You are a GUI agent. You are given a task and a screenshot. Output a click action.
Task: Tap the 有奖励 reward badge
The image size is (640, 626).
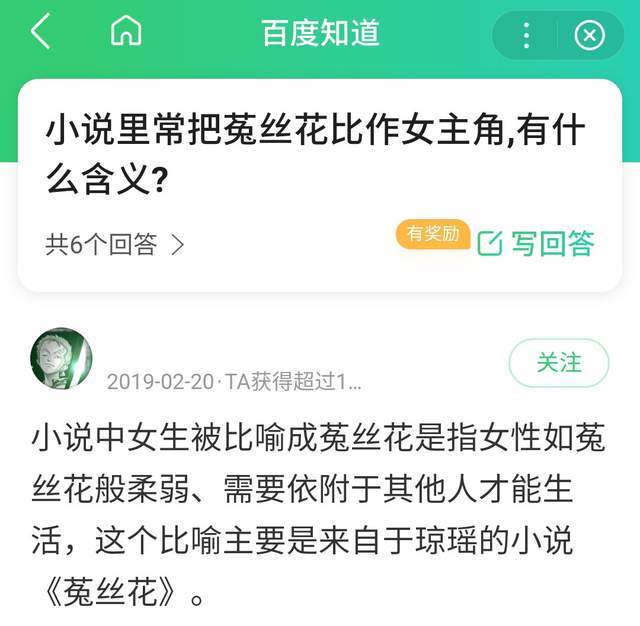tap(433, 235)
